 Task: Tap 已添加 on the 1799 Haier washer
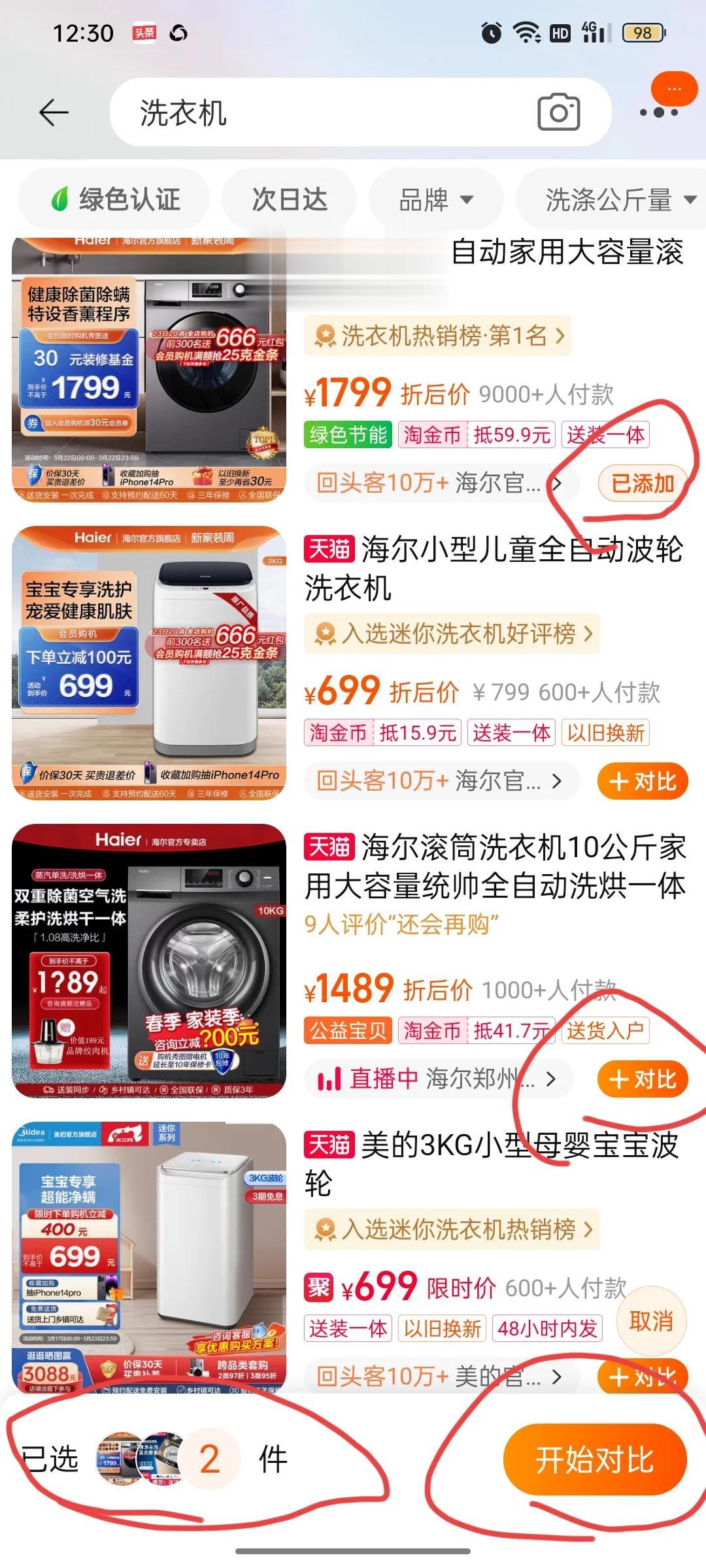point(643,483)
